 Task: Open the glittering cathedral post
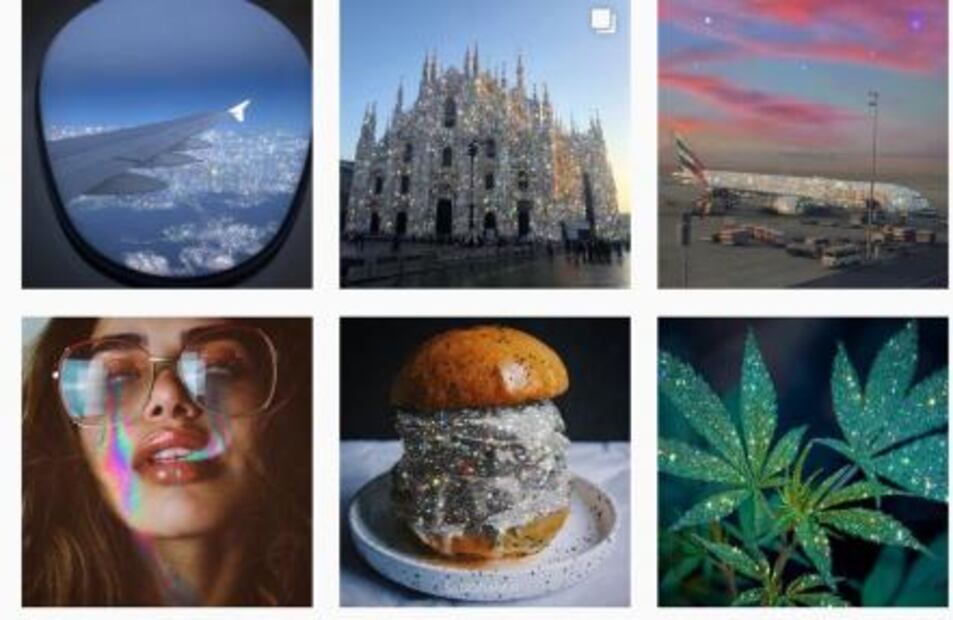(x=484, y=143)
